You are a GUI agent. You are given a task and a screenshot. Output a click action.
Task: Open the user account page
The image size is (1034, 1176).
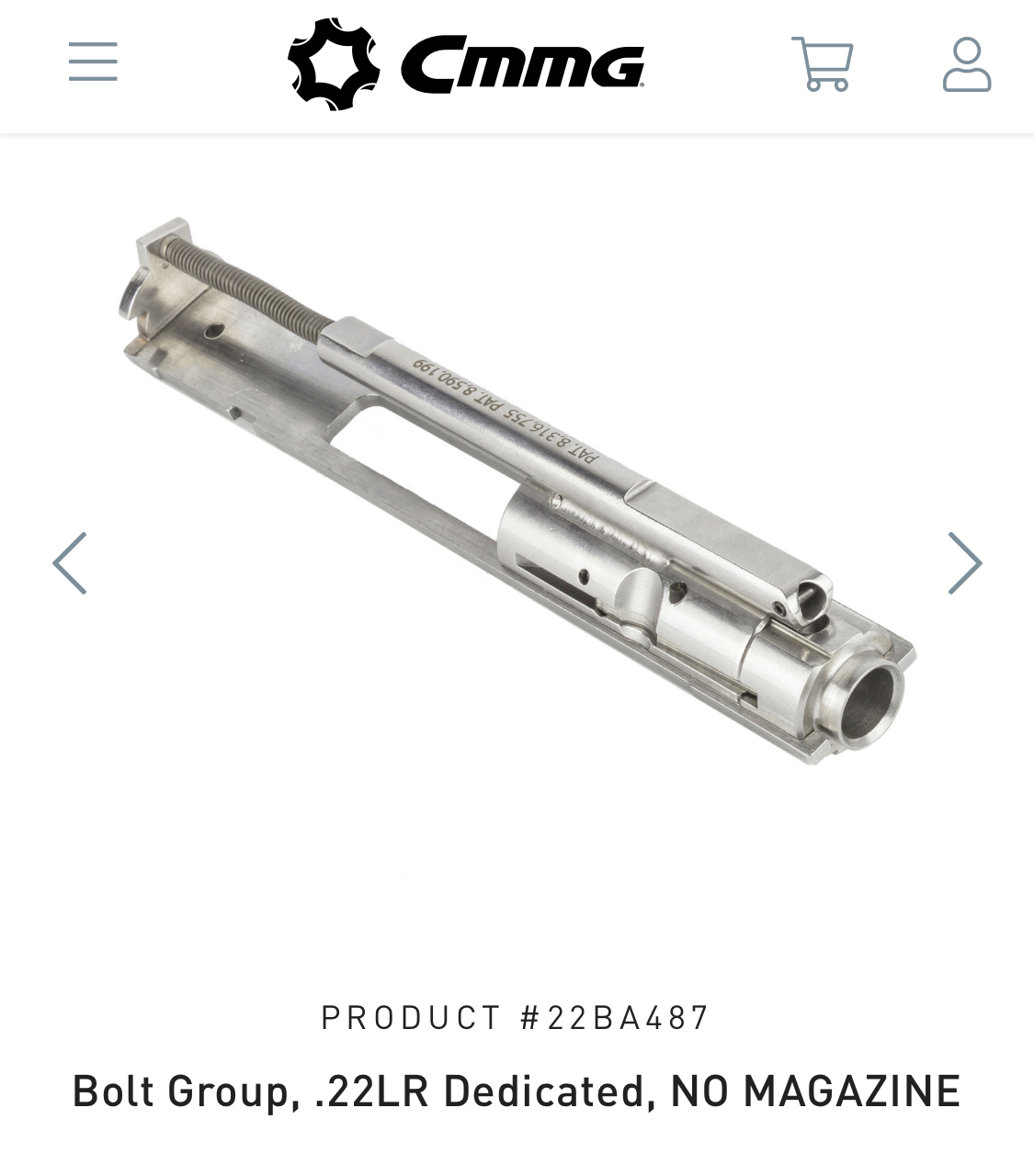(x=967, y=63)
